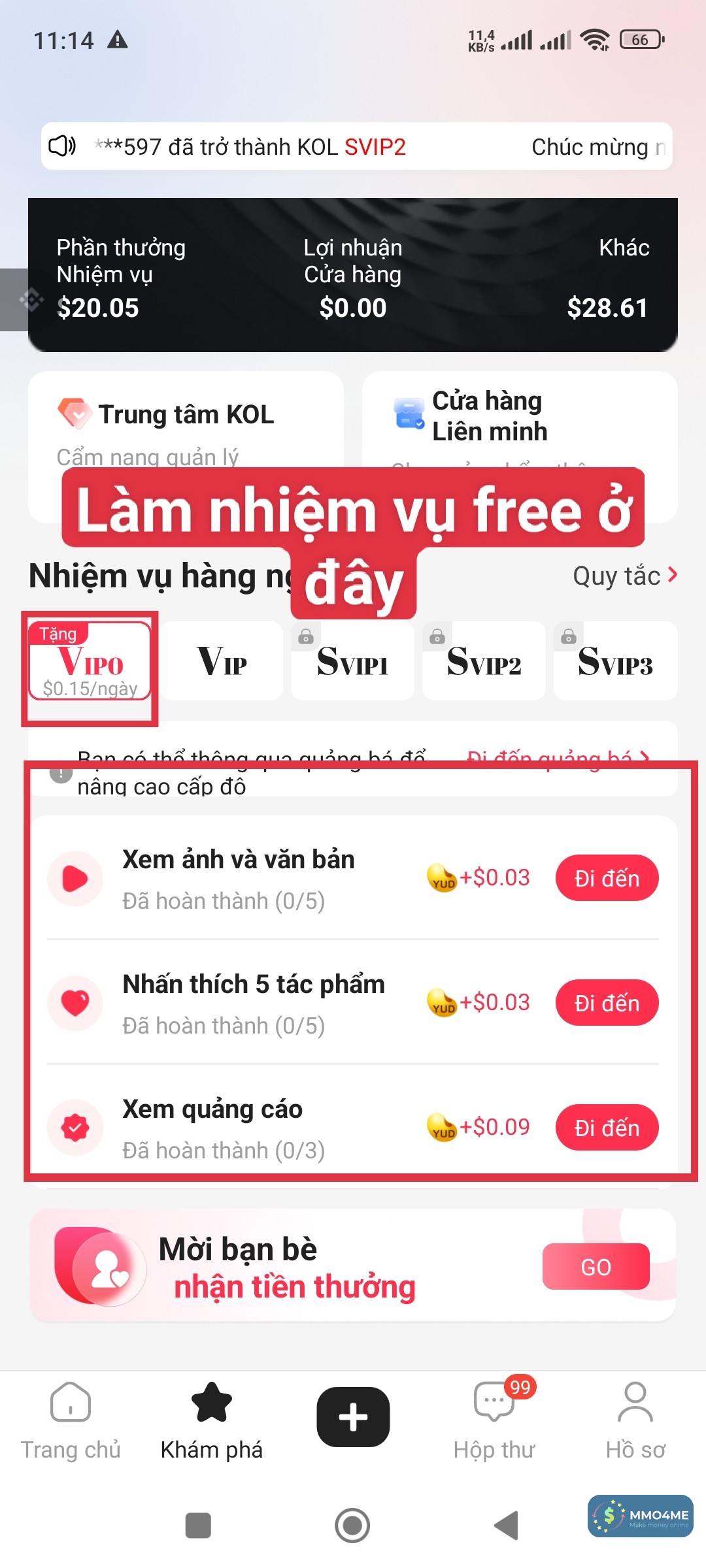Screen dimensions: 706x1568
Task: Select the SVIP3 level tab
Action: coord(615,661)
